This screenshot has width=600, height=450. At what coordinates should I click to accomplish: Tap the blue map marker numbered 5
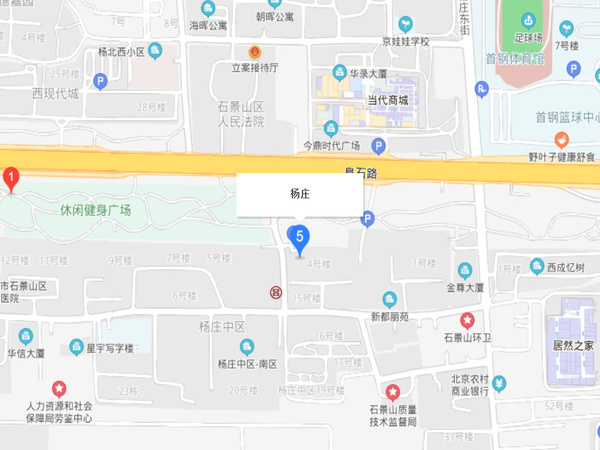tap(298, 237)
